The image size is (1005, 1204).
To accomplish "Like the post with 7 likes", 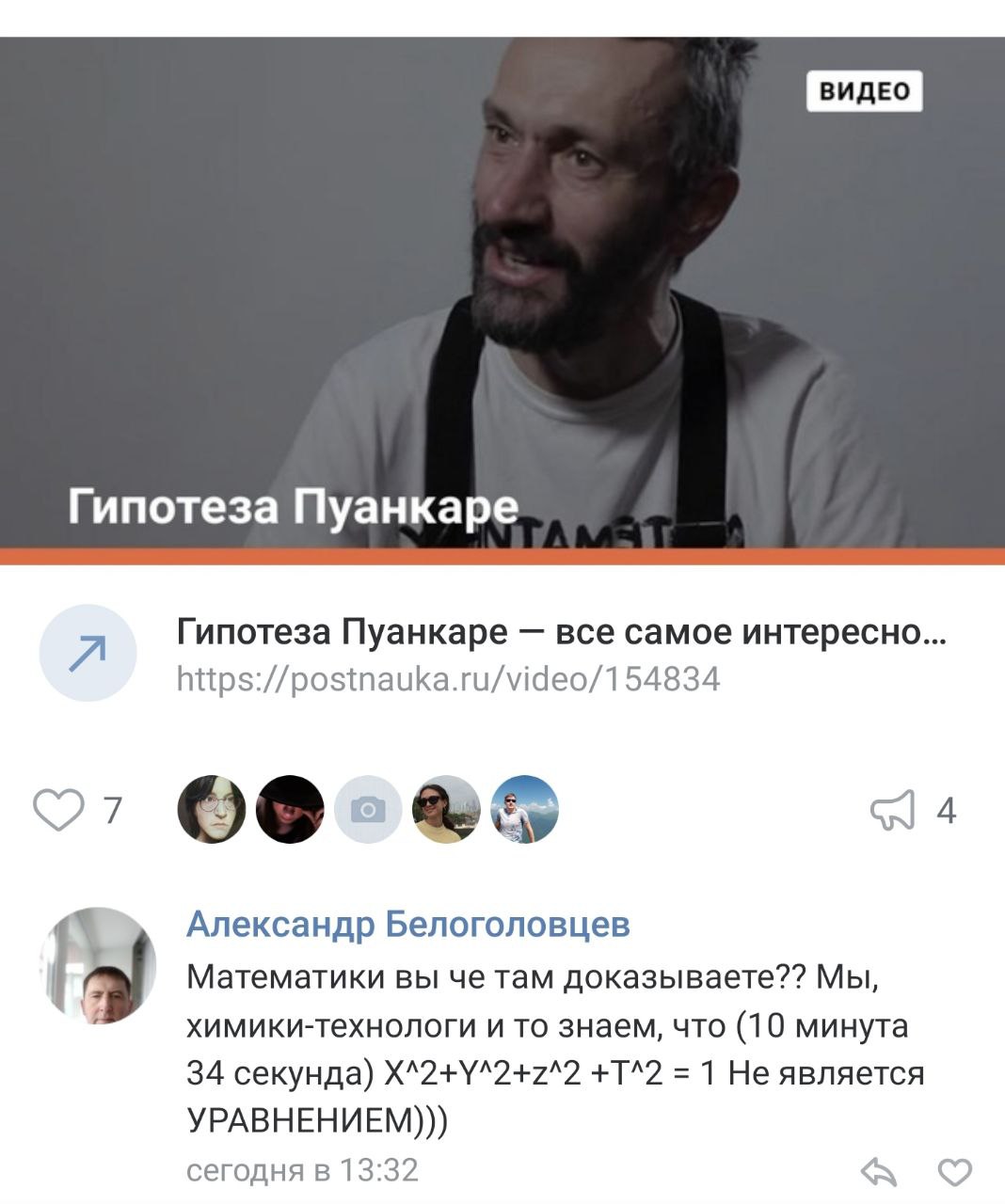I will pos(59,810).
